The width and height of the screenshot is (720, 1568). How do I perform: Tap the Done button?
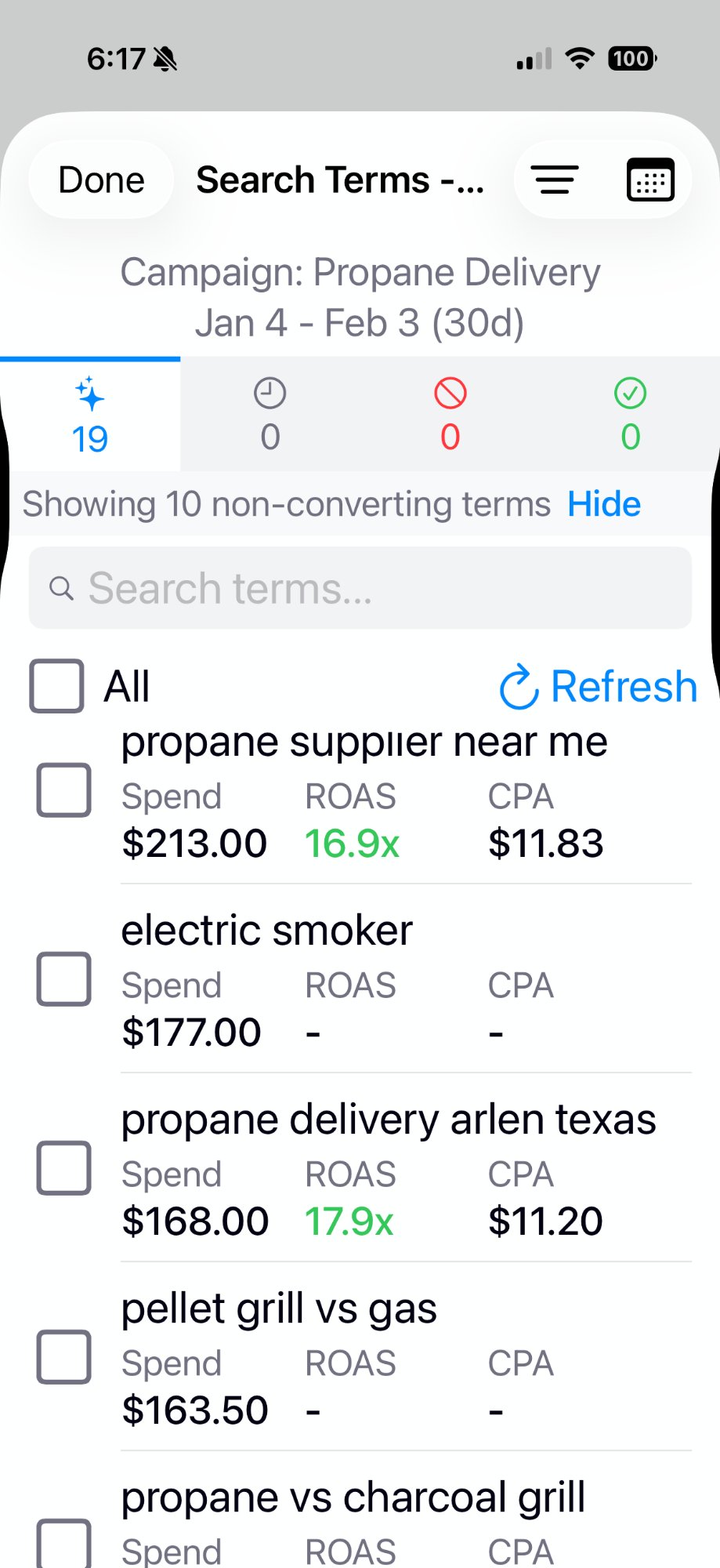pyautogui.click(x=99, y=180)
